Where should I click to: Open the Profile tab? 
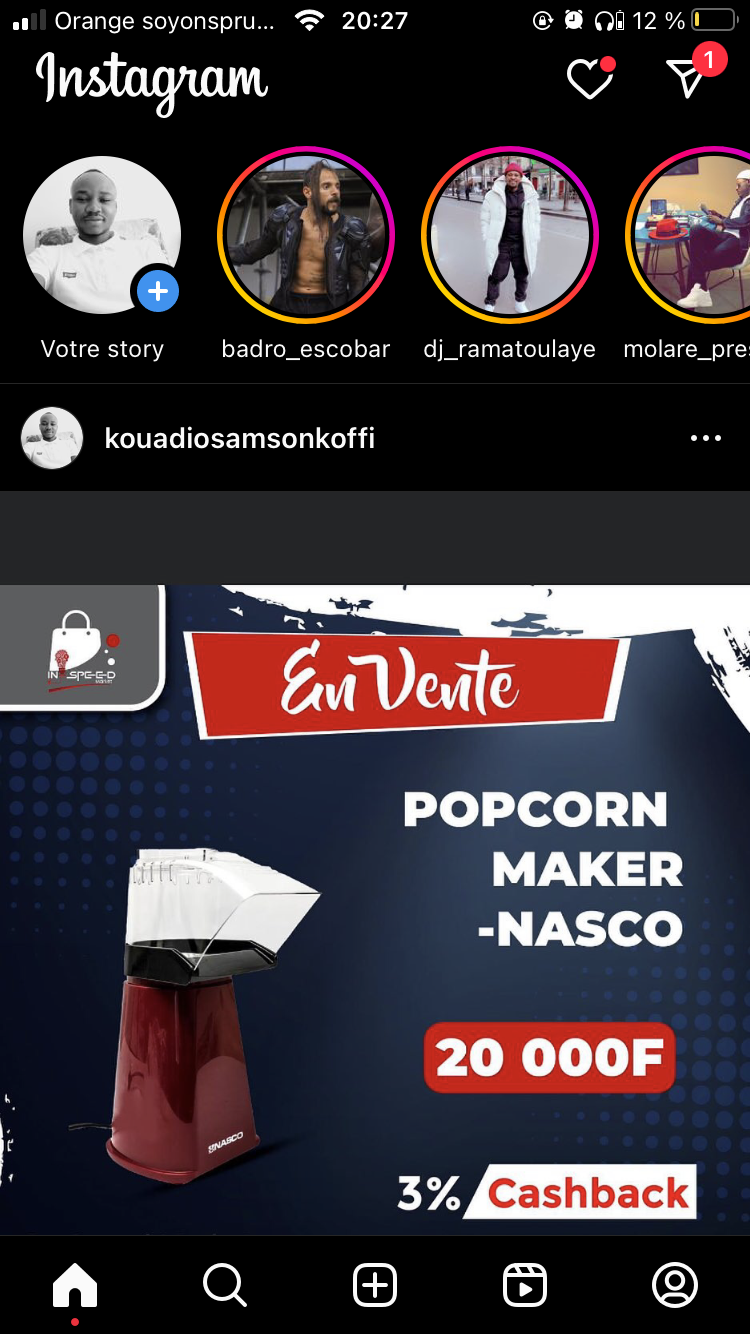point(675,1285)
